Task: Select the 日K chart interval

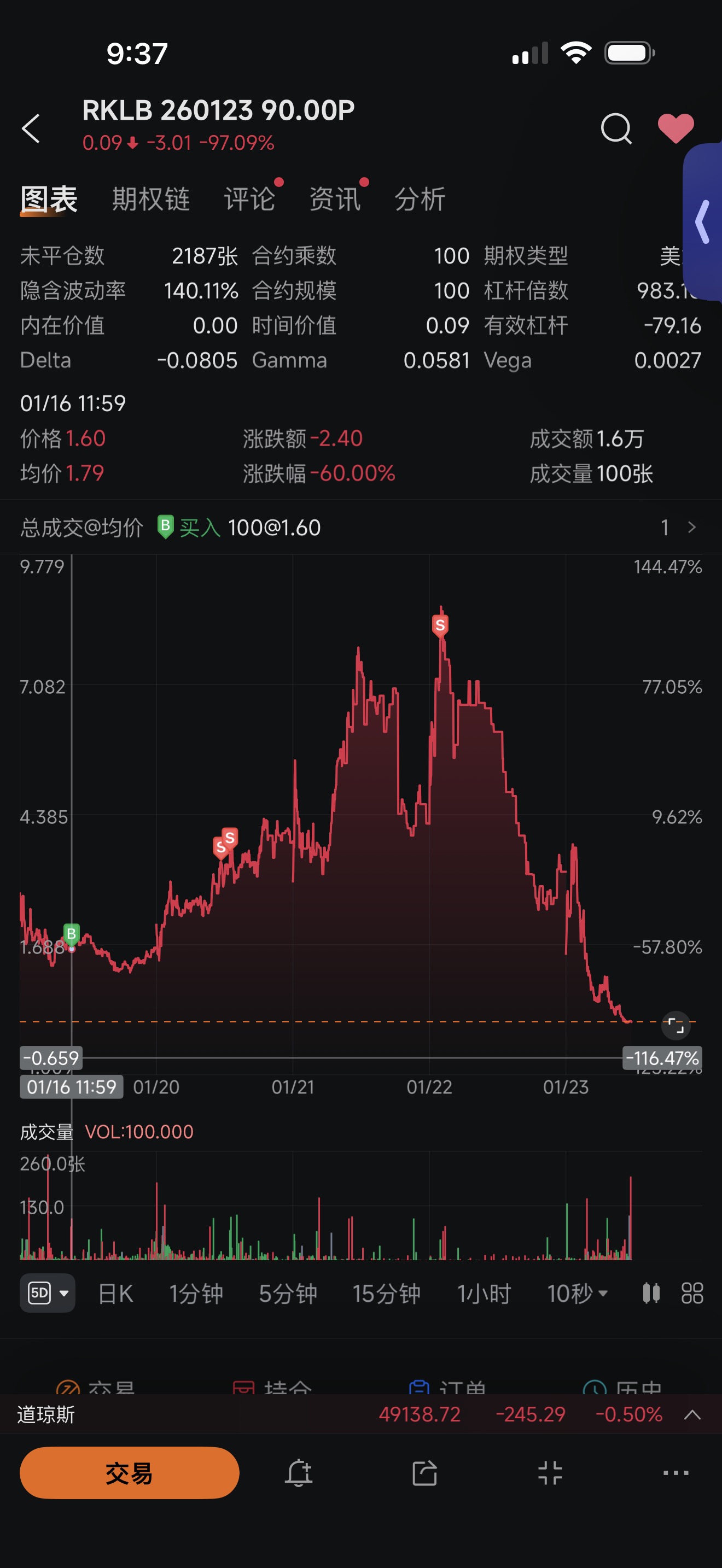Action: pos(115,1294)
